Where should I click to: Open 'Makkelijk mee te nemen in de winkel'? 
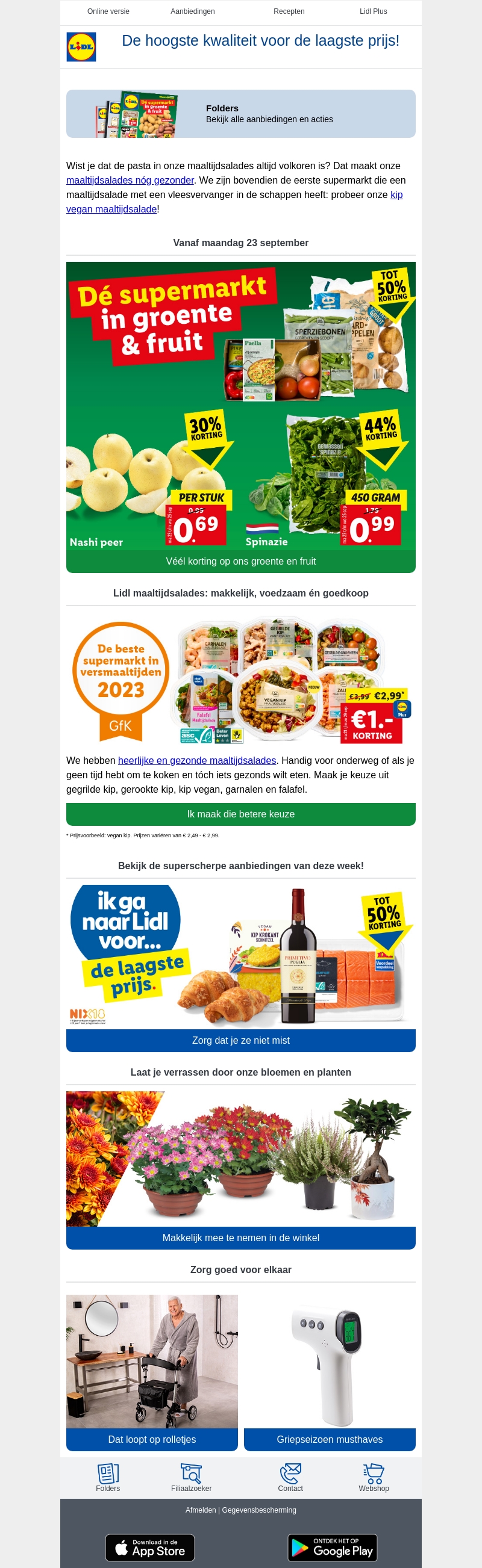[240, 1238]
